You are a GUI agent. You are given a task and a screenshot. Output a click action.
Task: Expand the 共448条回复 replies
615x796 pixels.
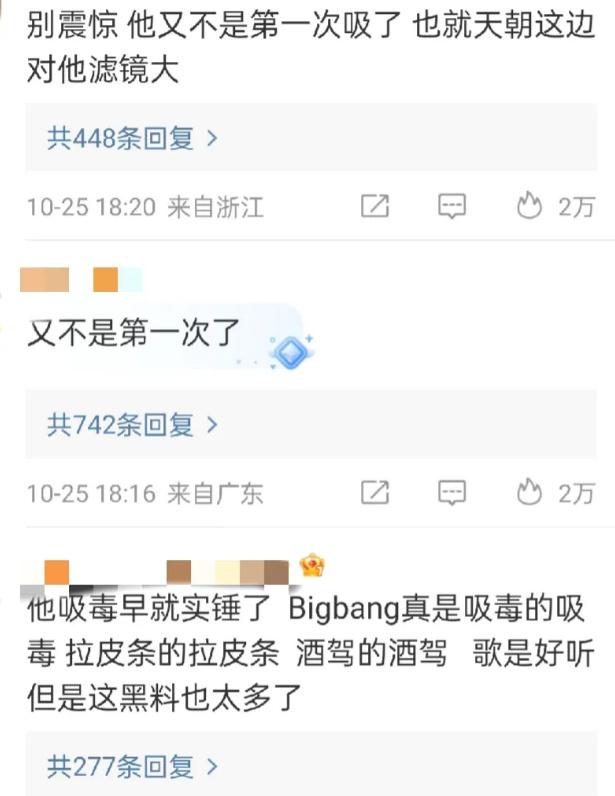131,139
